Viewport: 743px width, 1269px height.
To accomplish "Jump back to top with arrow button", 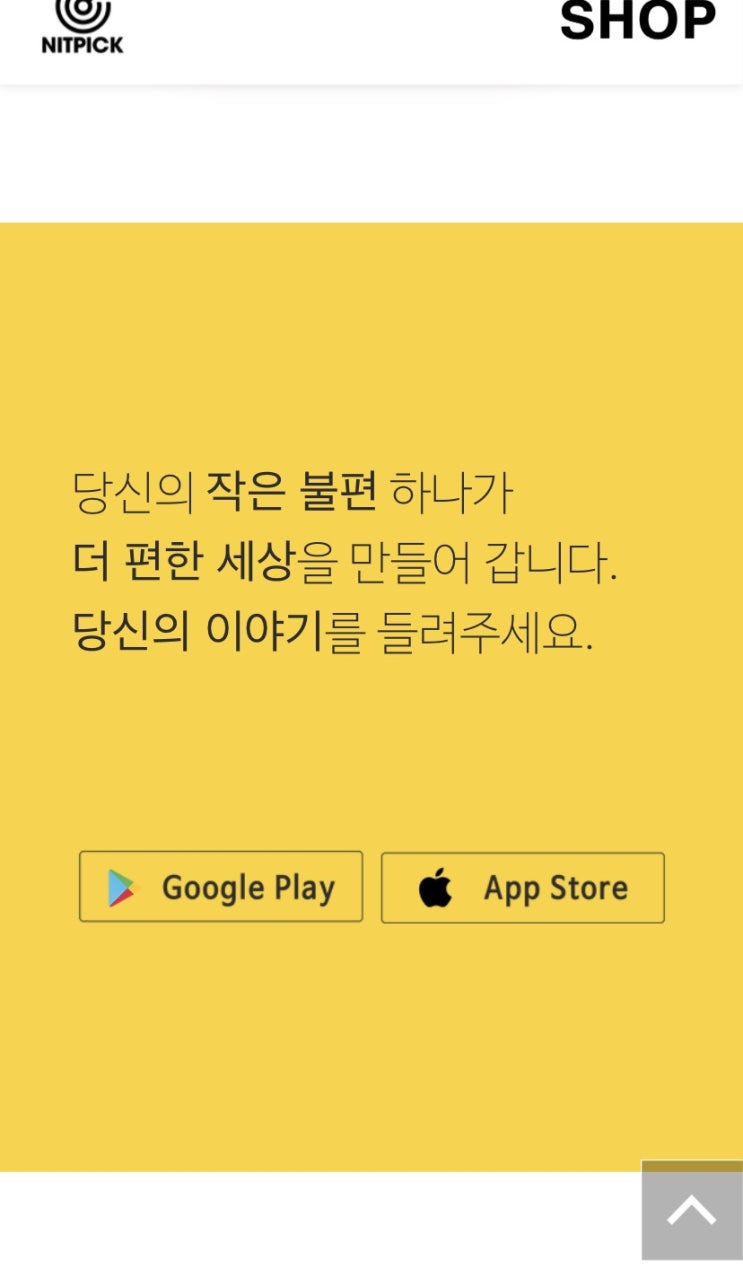I will click(x=692, y=1211).
